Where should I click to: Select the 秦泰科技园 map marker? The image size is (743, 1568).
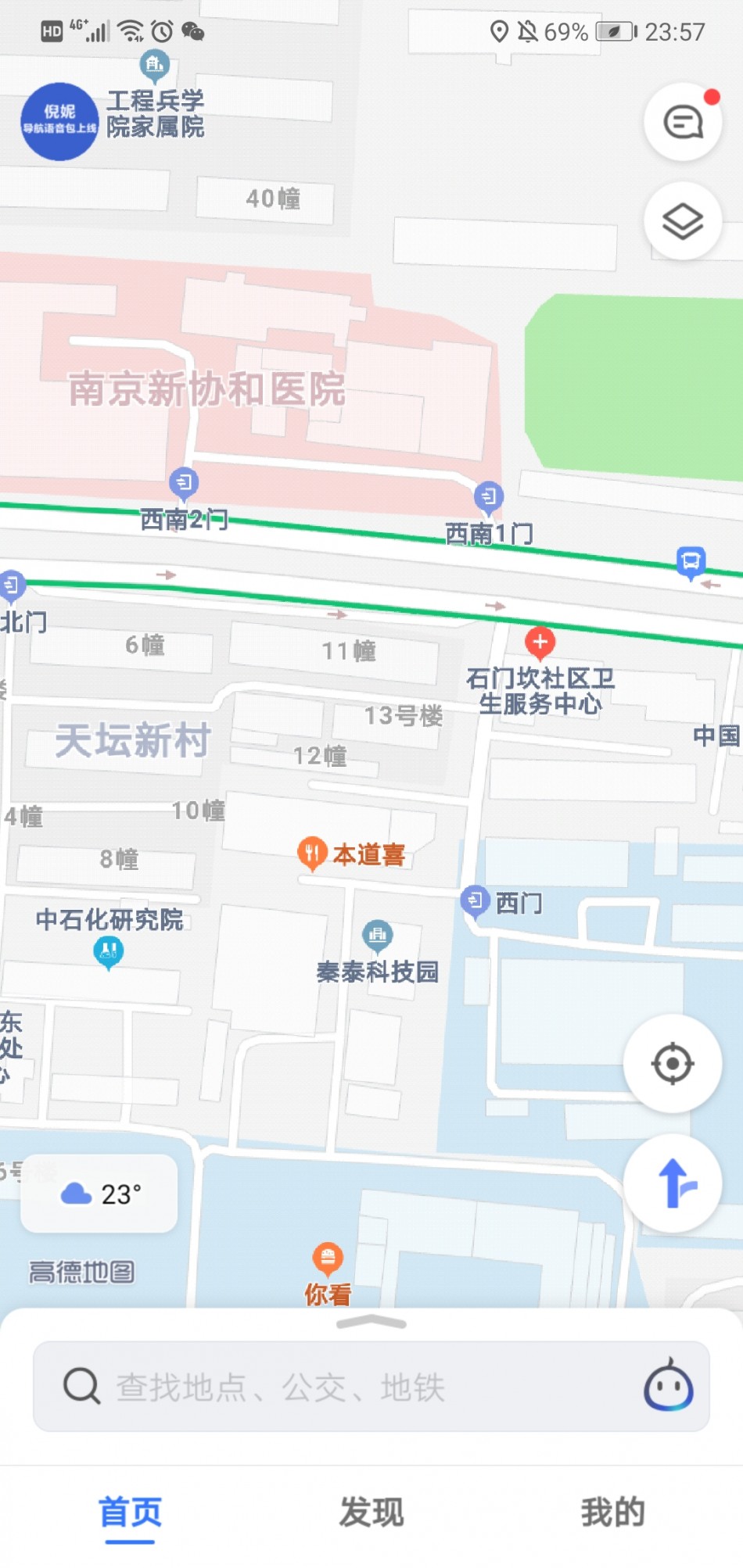[378, 935]
